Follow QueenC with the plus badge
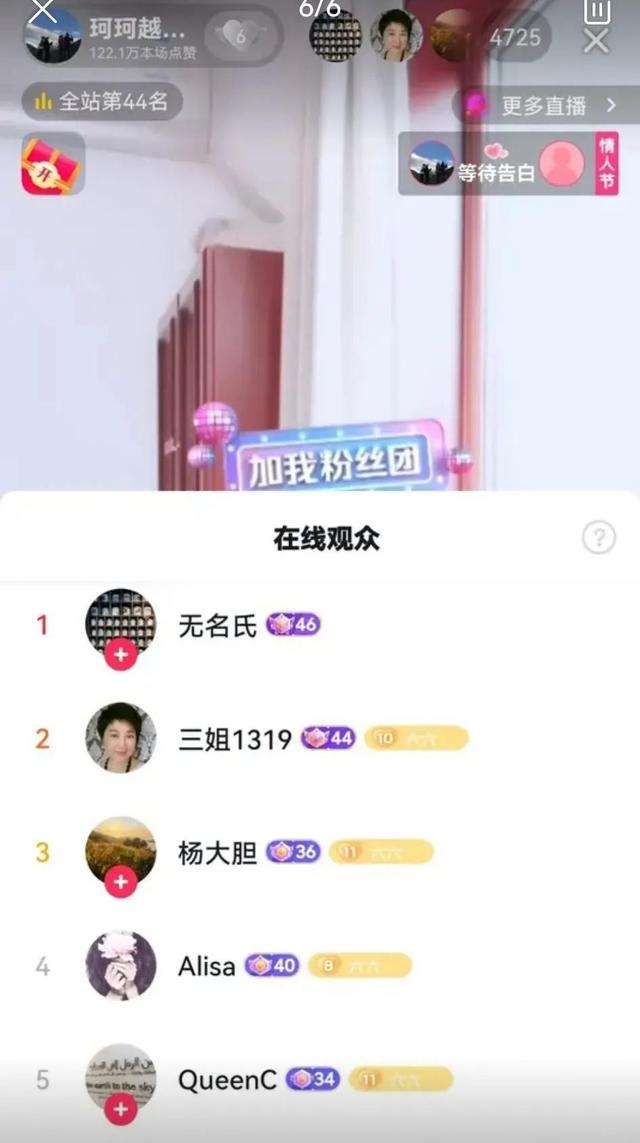The image size is (640, 1143). 120,1109
